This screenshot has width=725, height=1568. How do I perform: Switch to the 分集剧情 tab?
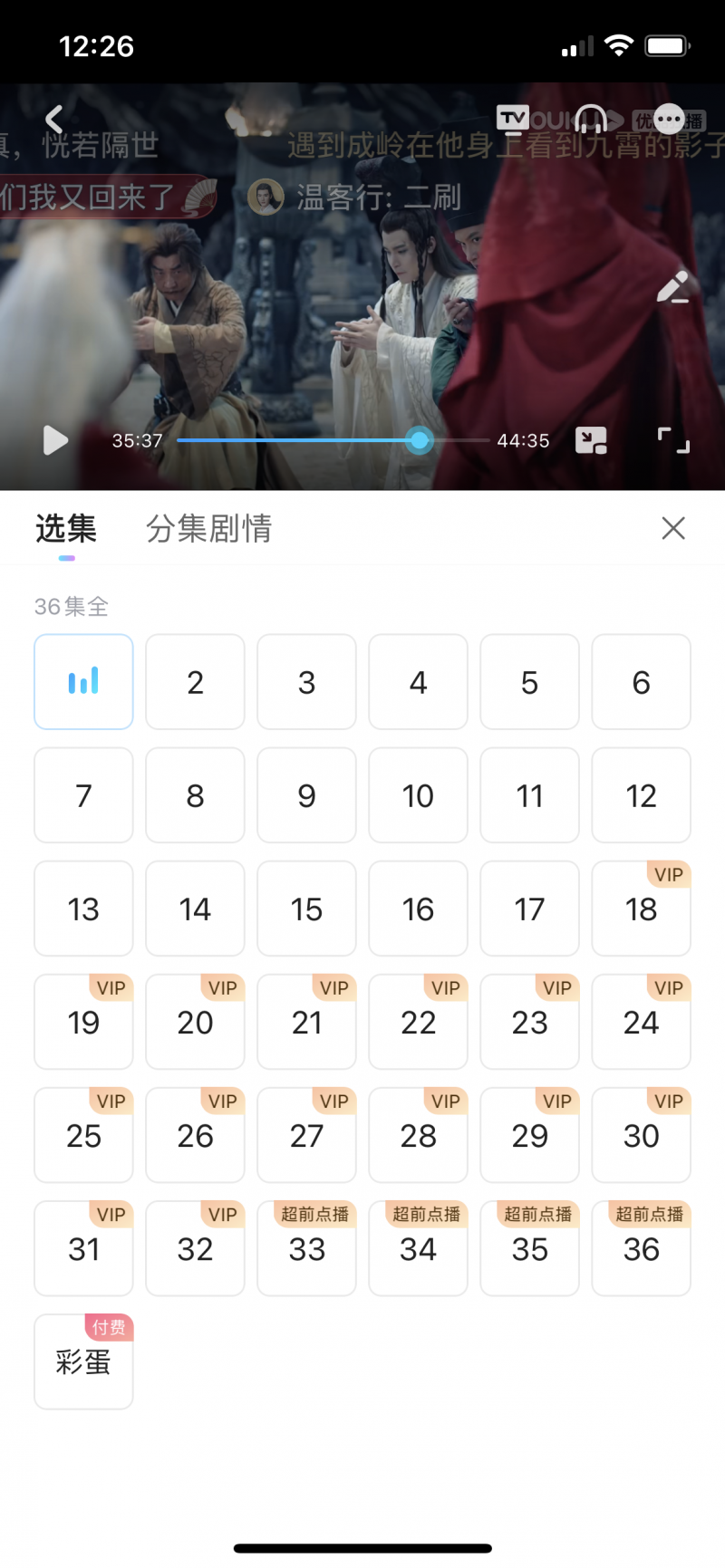[x=208, y=528]
